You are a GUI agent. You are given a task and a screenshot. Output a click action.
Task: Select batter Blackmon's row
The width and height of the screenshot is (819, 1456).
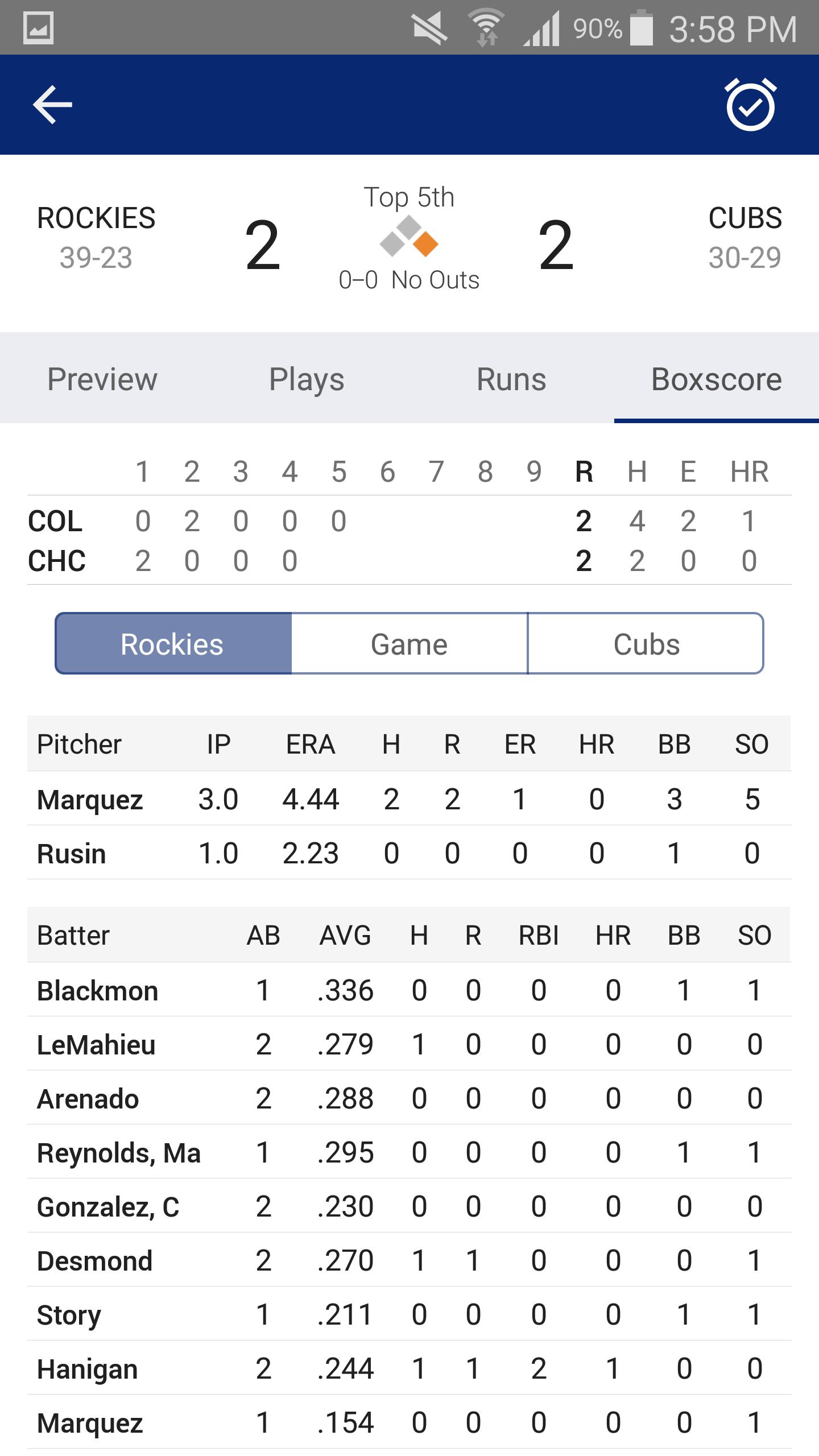pos(97,990)
